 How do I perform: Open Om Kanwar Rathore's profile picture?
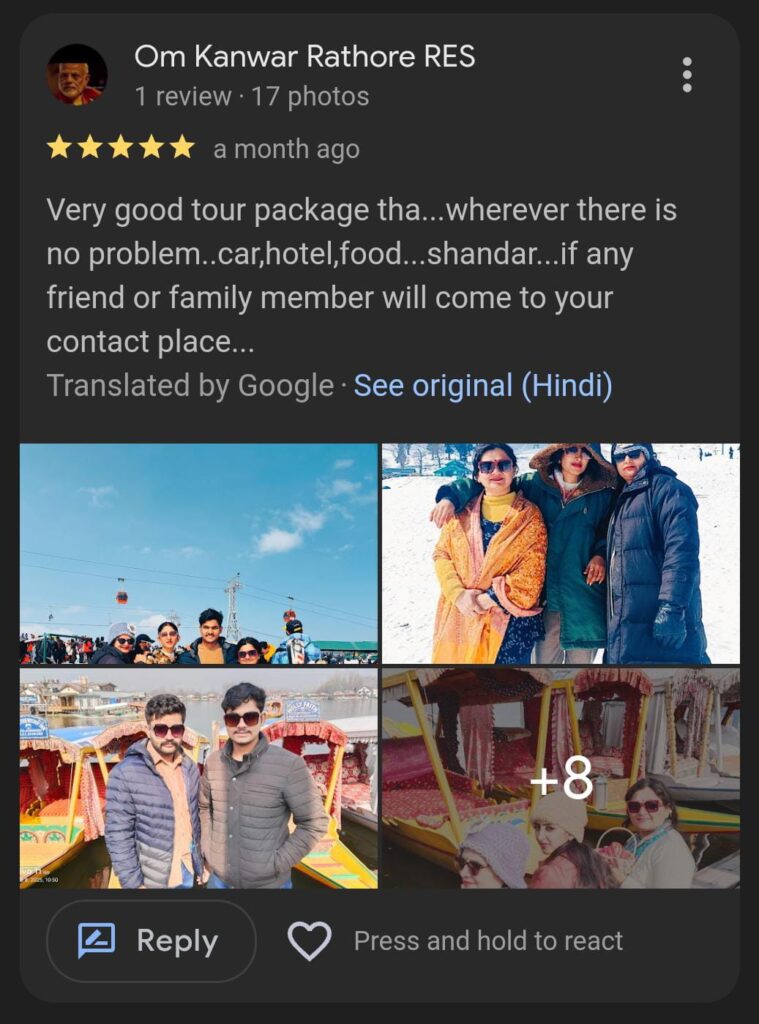[x=77, y=75]
